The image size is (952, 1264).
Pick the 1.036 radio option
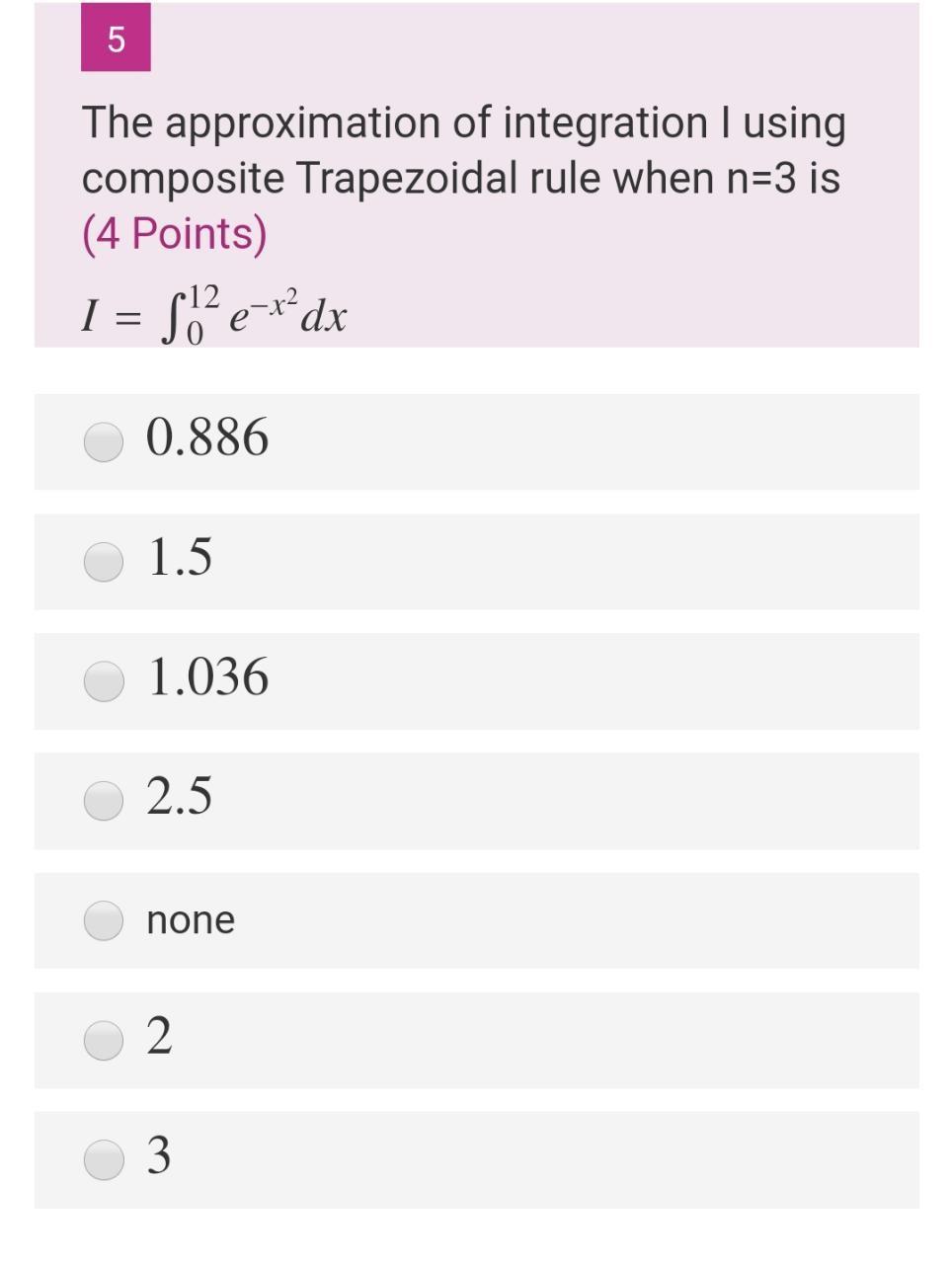[104, 681]
